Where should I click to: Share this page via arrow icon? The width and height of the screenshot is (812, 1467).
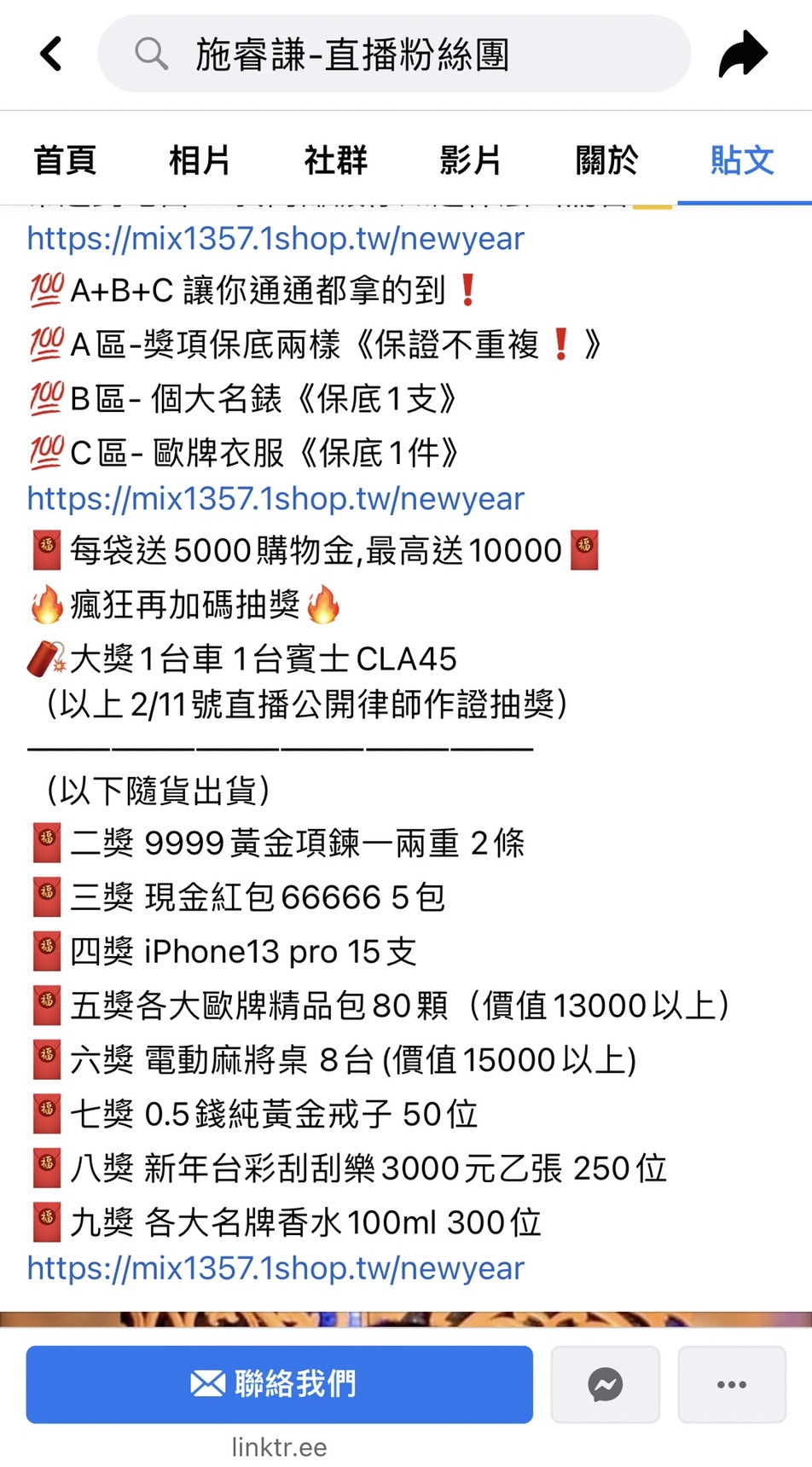(743, 55)
